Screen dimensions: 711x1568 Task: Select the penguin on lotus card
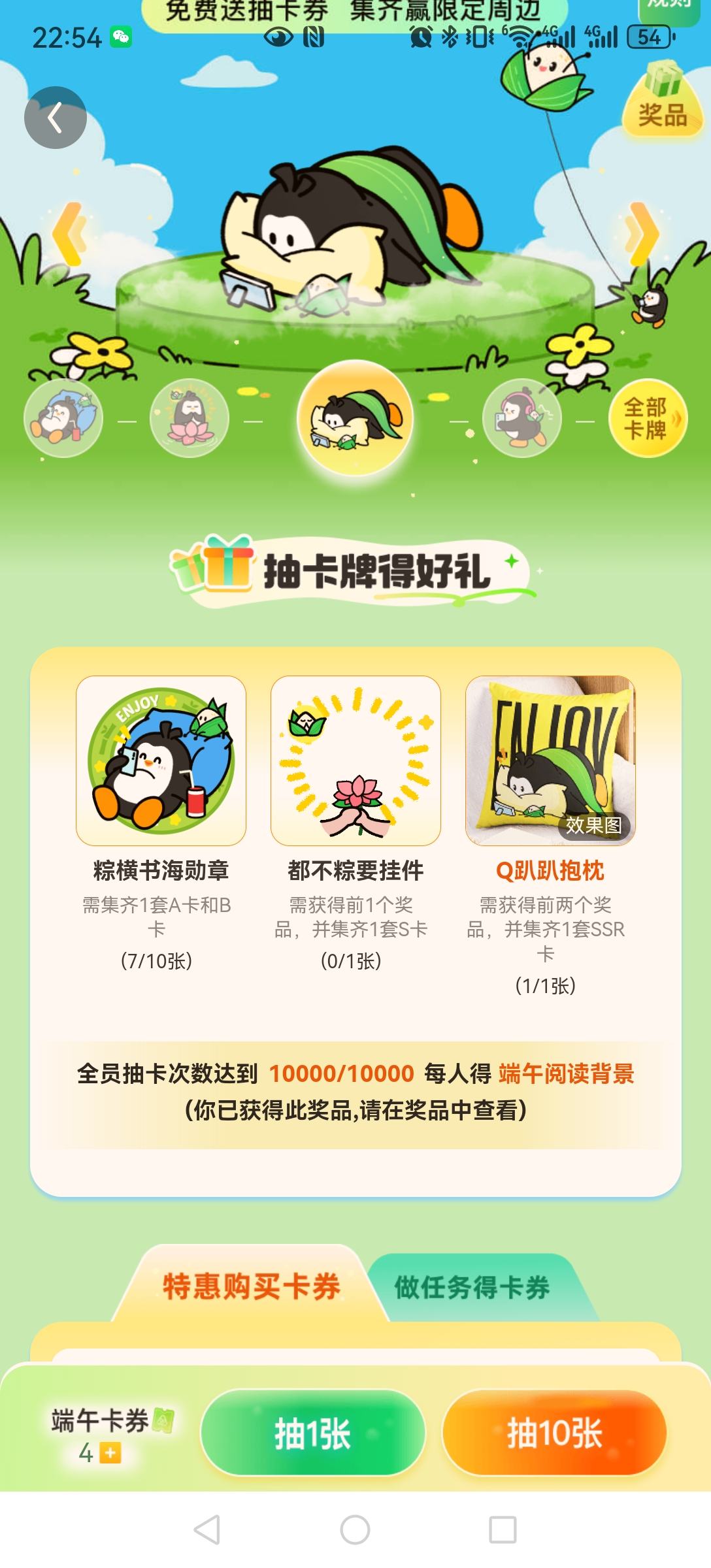pyautogui.click(x=190, y=418)
